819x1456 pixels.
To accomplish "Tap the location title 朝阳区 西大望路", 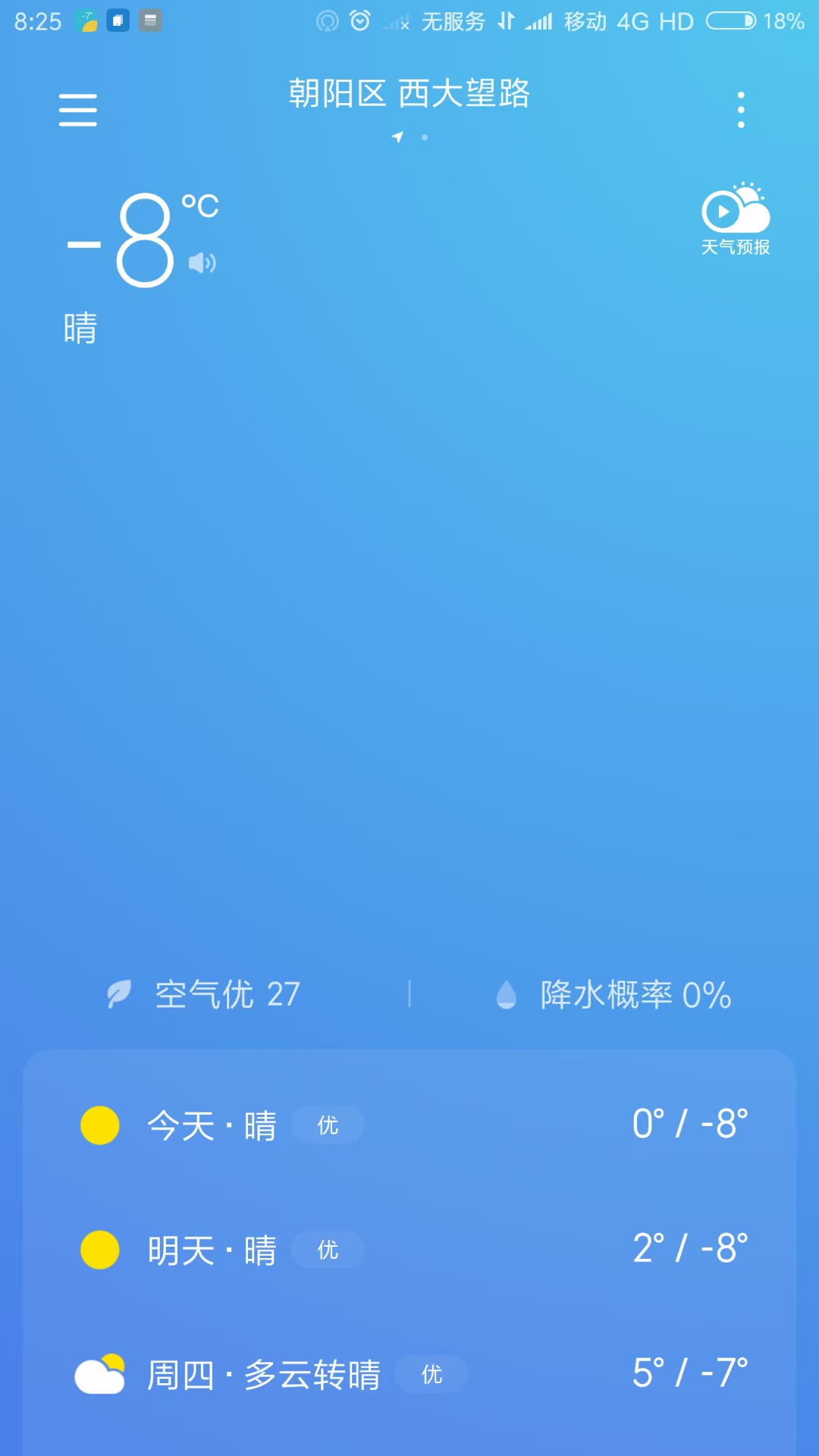I will (409, 94).
